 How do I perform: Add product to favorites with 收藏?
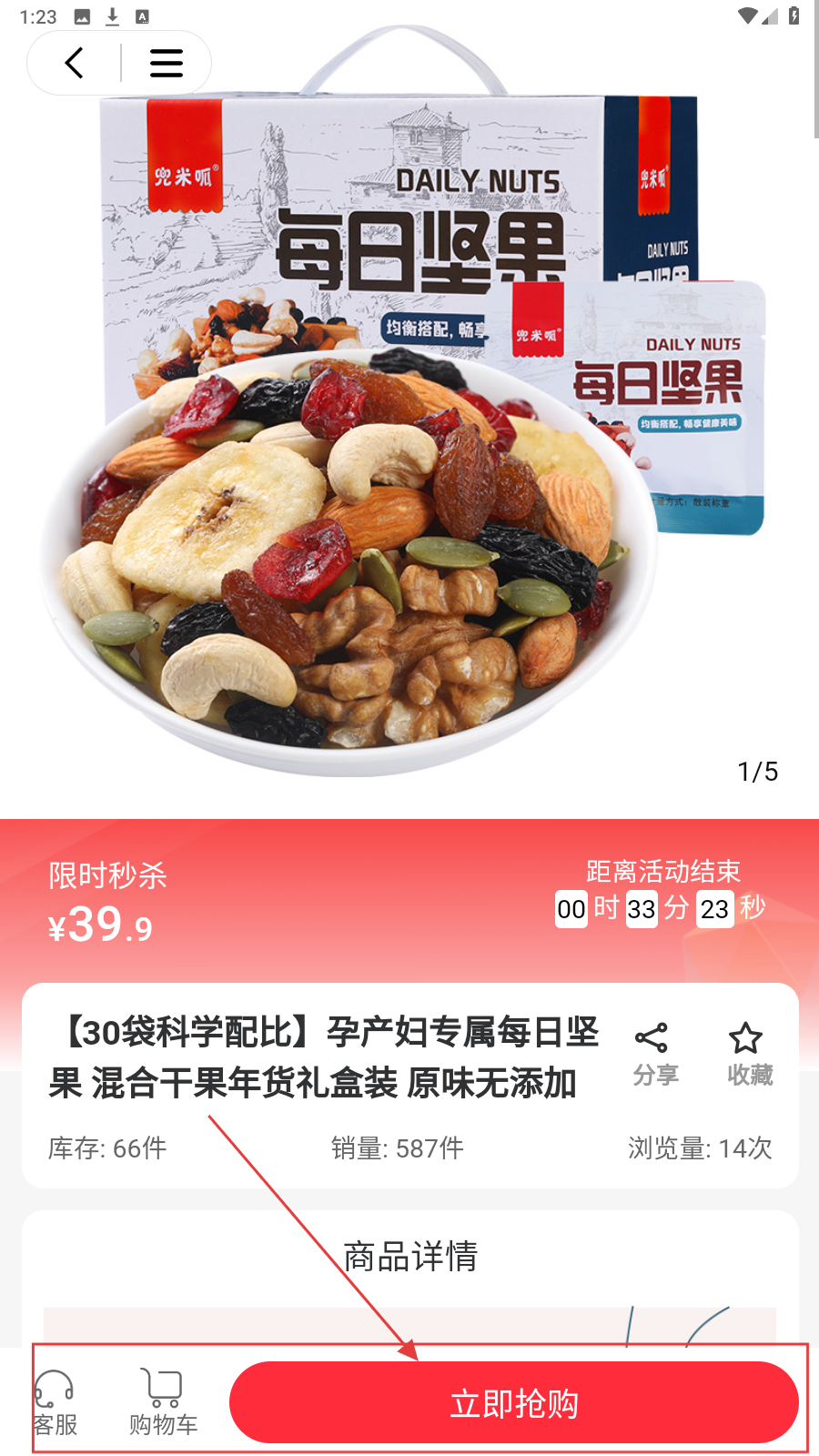pyautogui.click(x=749, y=1054)
